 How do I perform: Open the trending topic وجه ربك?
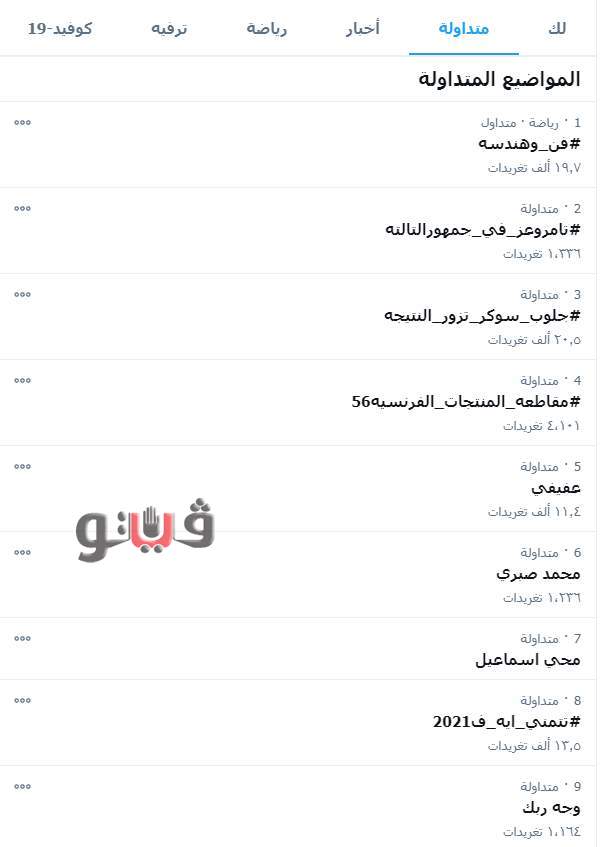point(551,808)
